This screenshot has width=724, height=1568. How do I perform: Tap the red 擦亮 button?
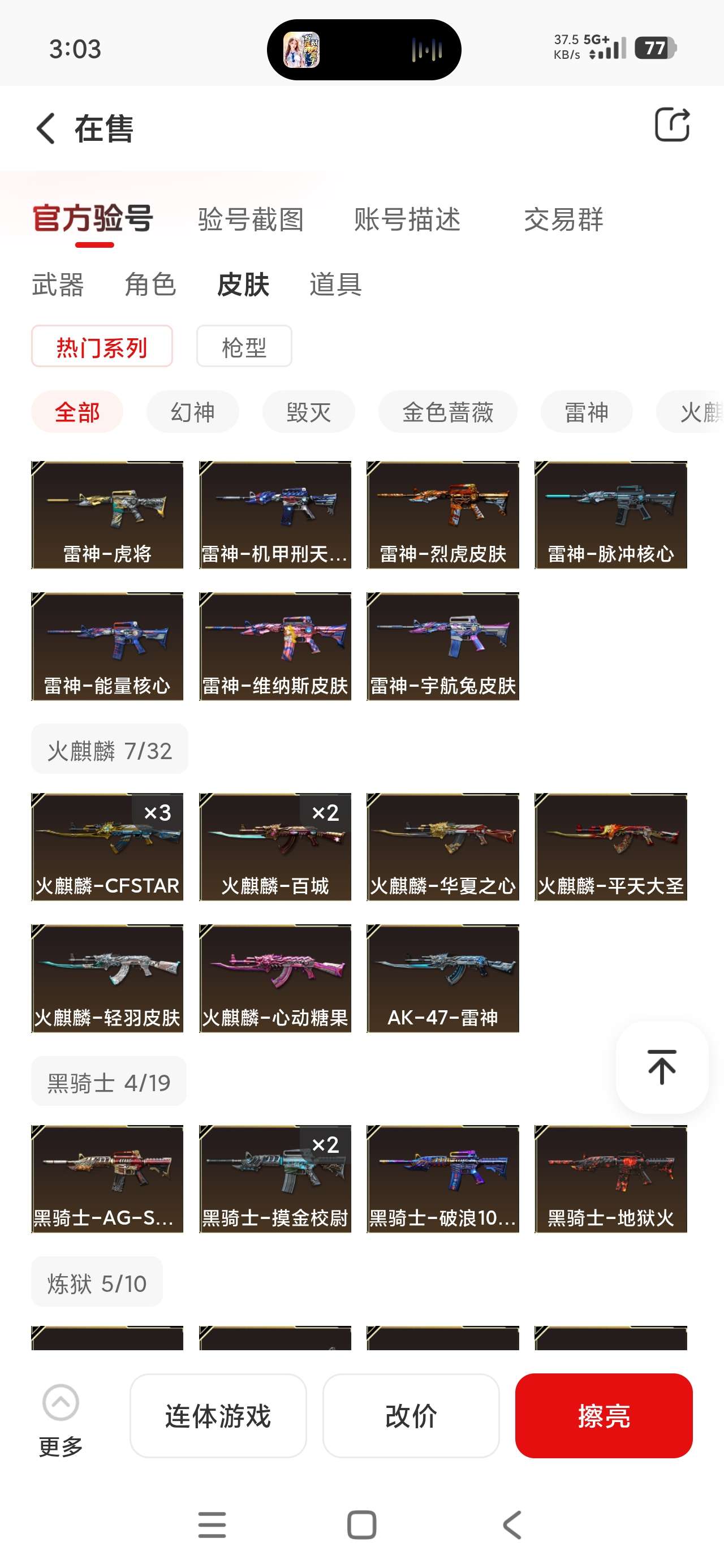604,1415
